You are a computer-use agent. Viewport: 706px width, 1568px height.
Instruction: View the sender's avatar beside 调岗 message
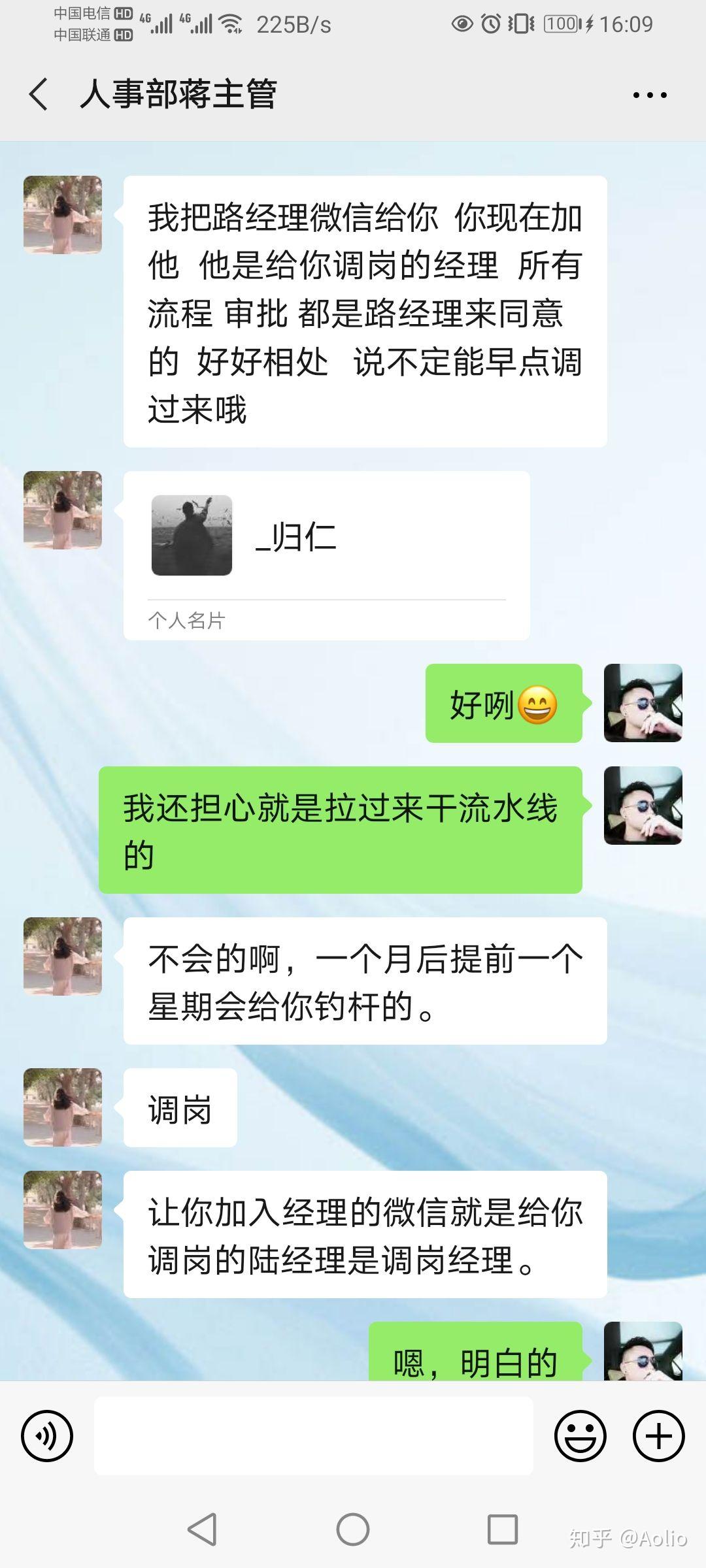(63, 1107)
